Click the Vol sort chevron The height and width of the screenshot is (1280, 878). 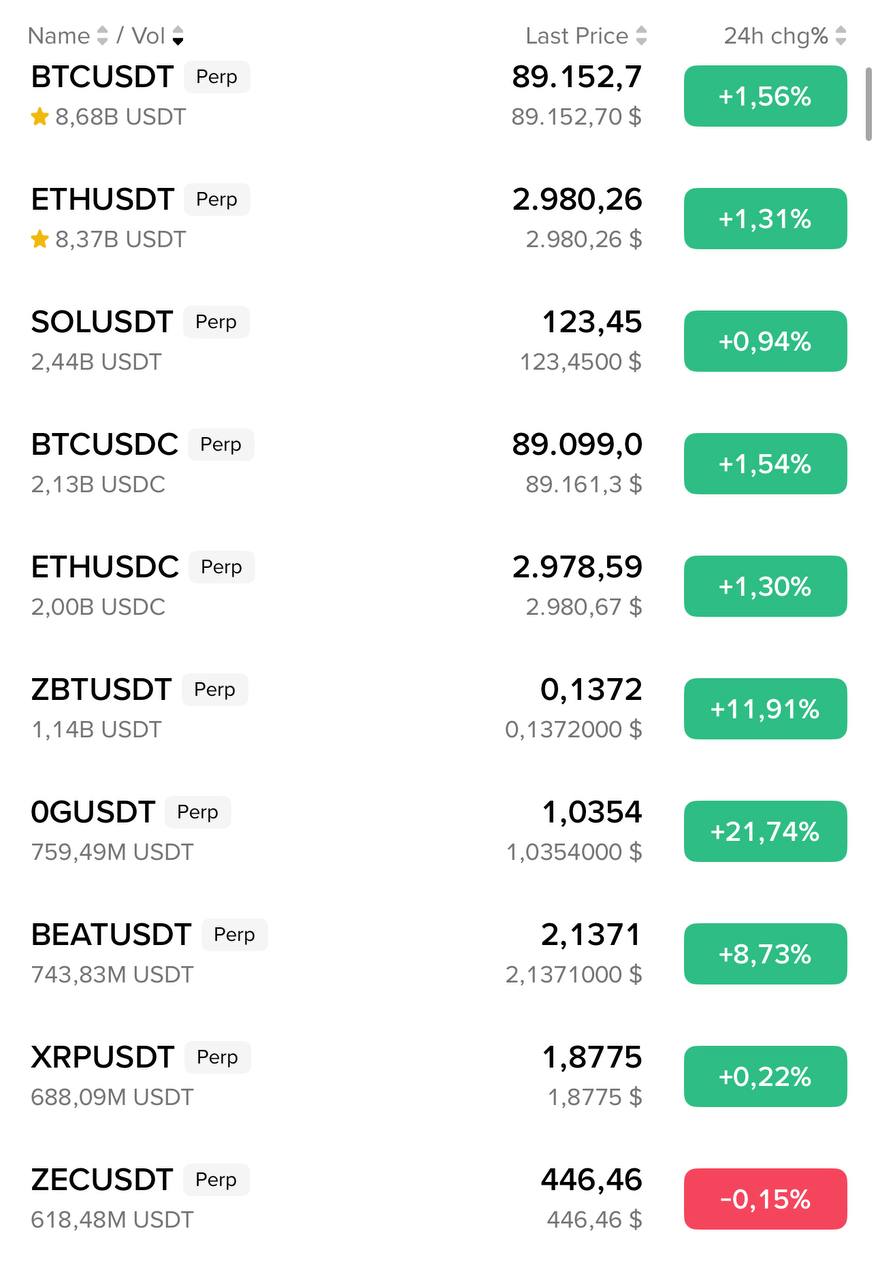pyautogui.click(x=178, y=36)
